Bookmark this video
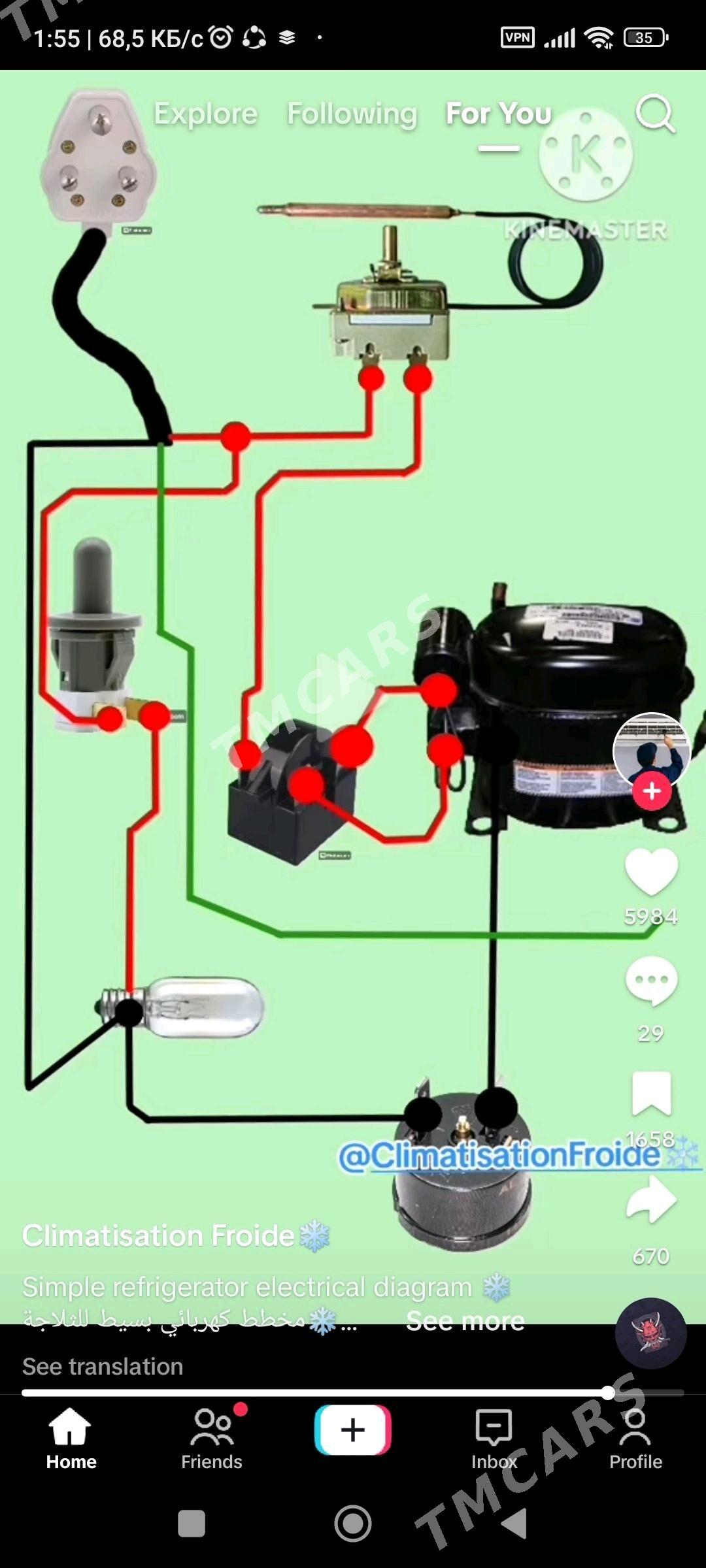This screenshot has height=1568, width=706. [x=651, y=1093]
